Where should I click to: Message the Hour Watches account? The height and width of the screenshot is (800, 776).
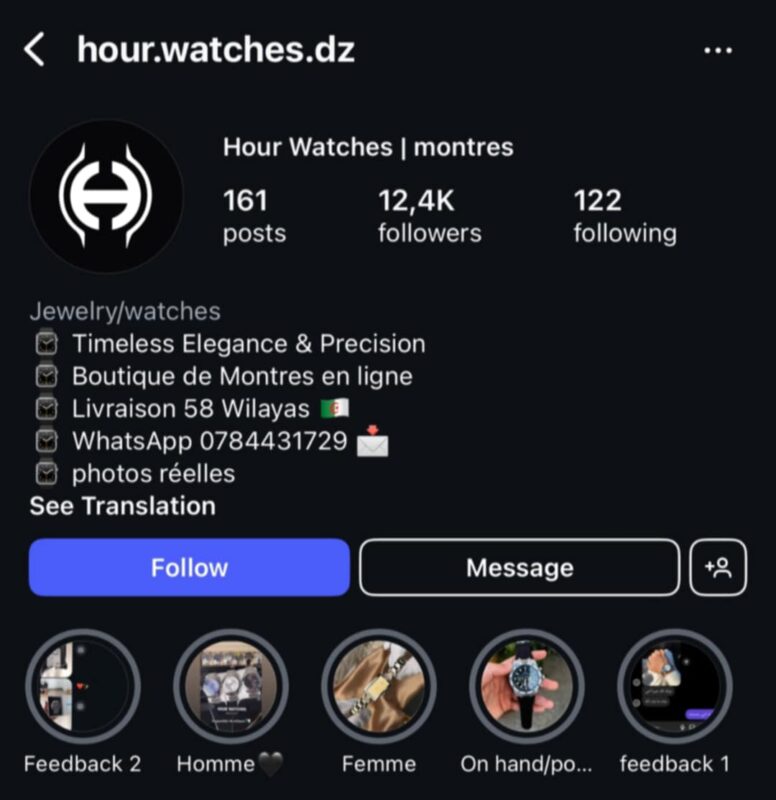(x=519, y=567)
